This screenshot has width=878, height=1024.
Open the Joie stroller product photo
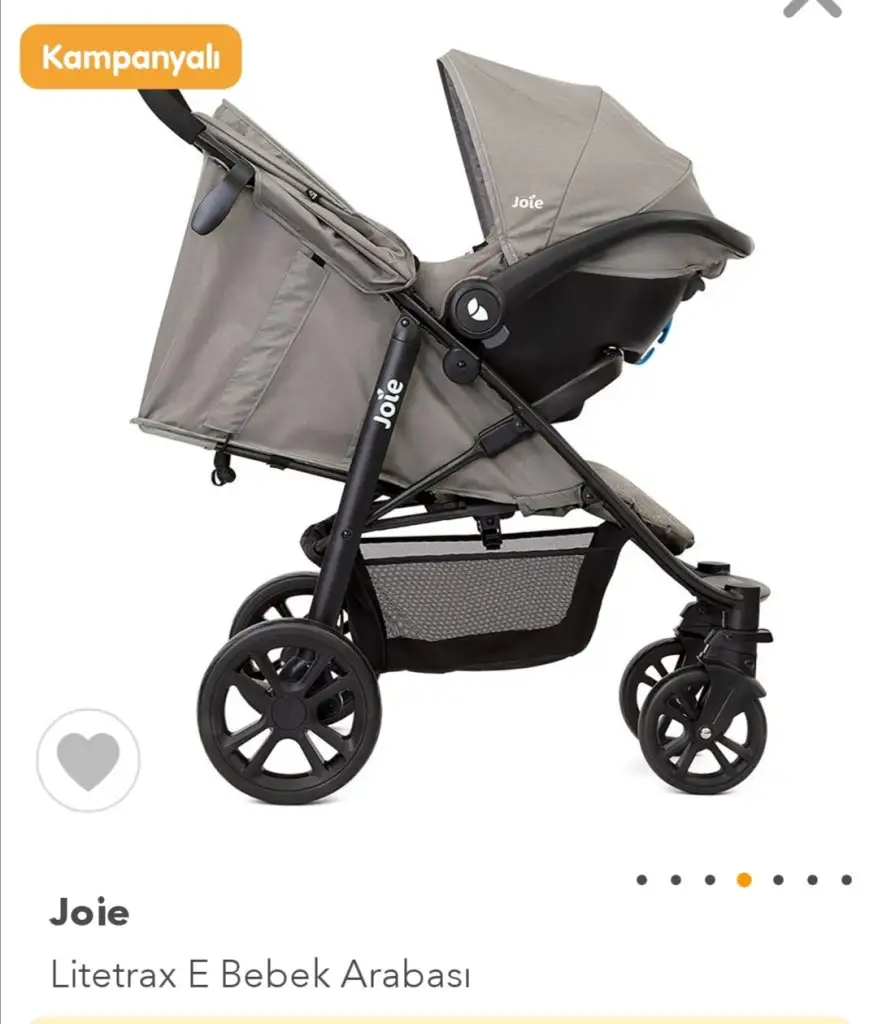pos(450,420)
